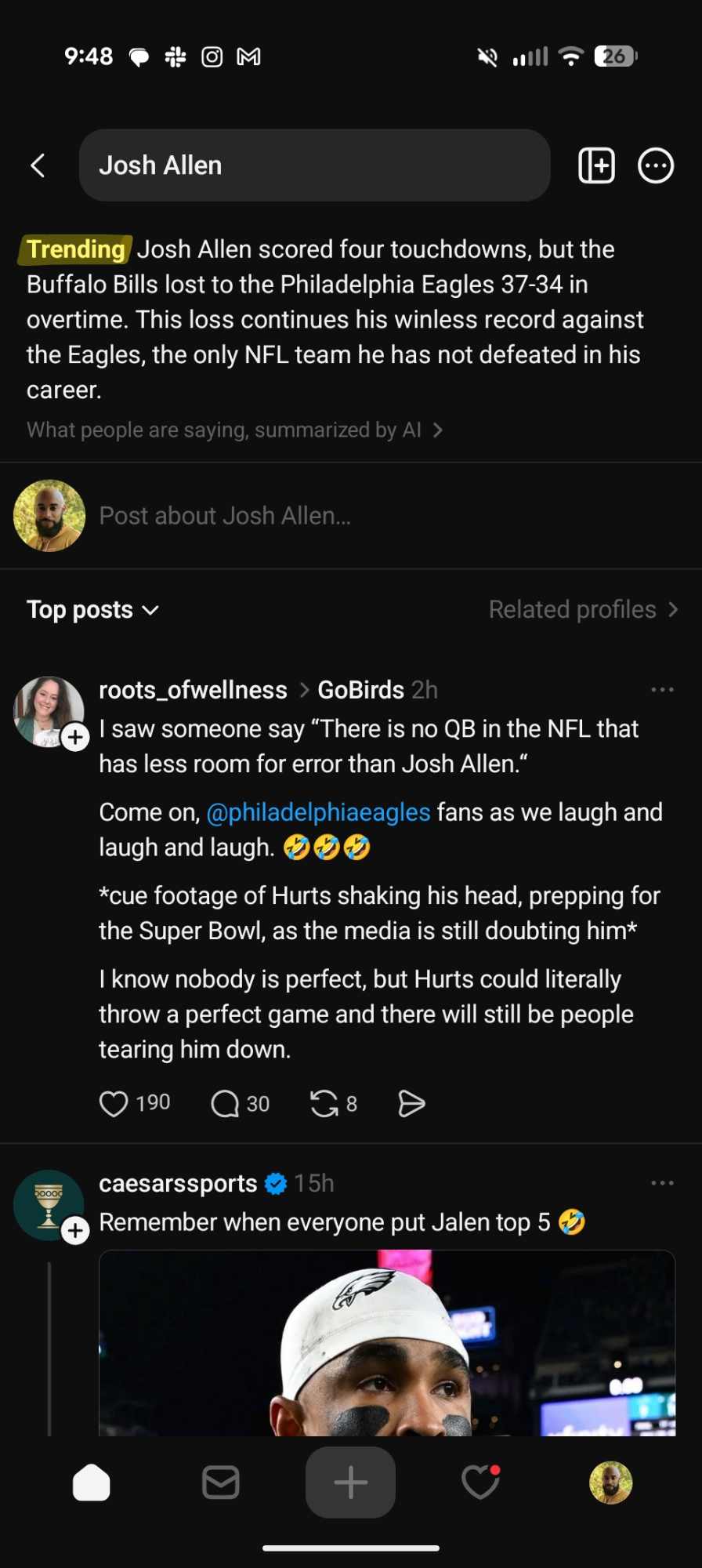
Task: Edit the Josh Allen search field
Action: coord(313,165)
